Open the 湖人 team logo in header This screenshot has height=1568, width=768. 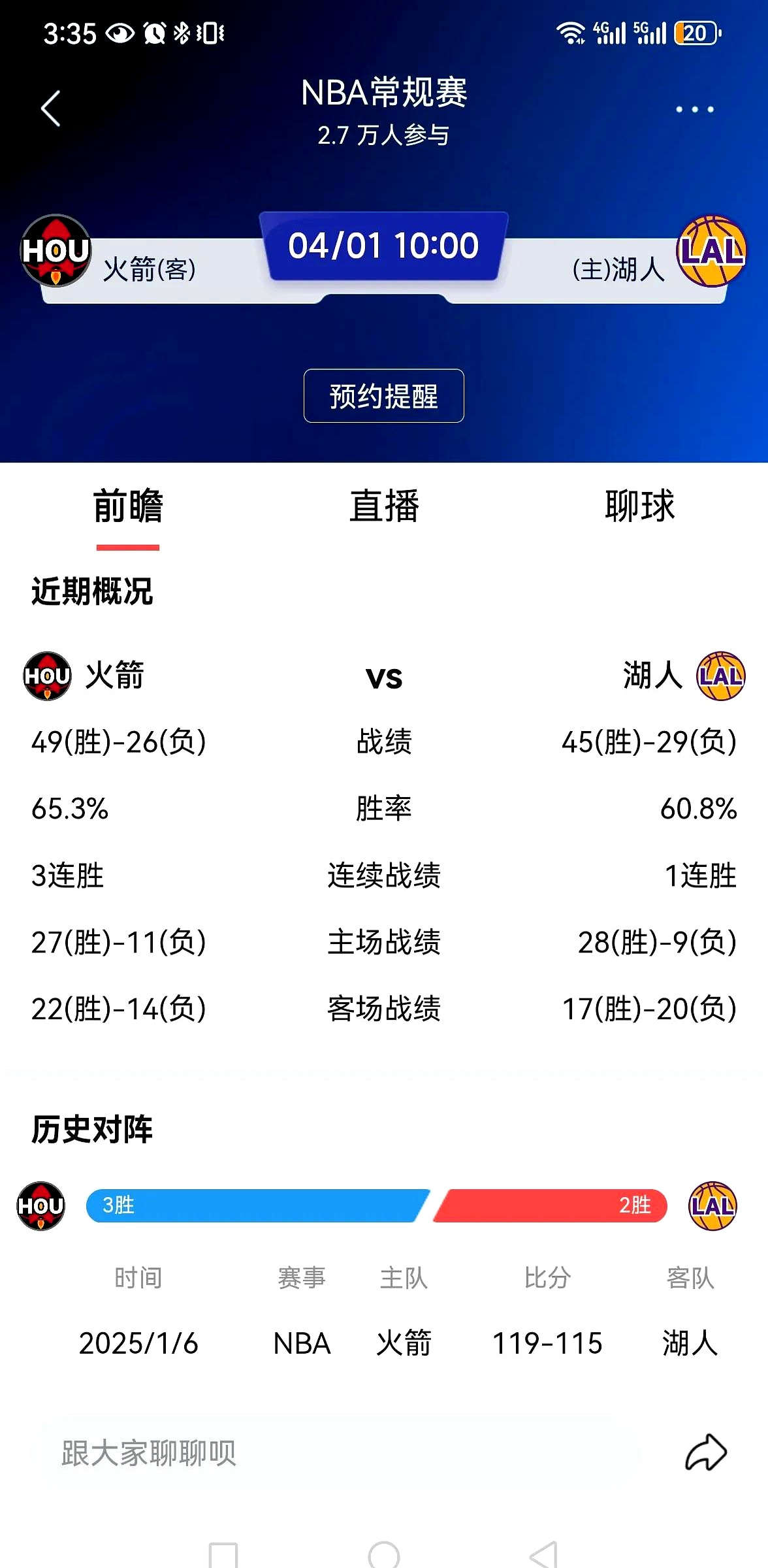(711, 251)
